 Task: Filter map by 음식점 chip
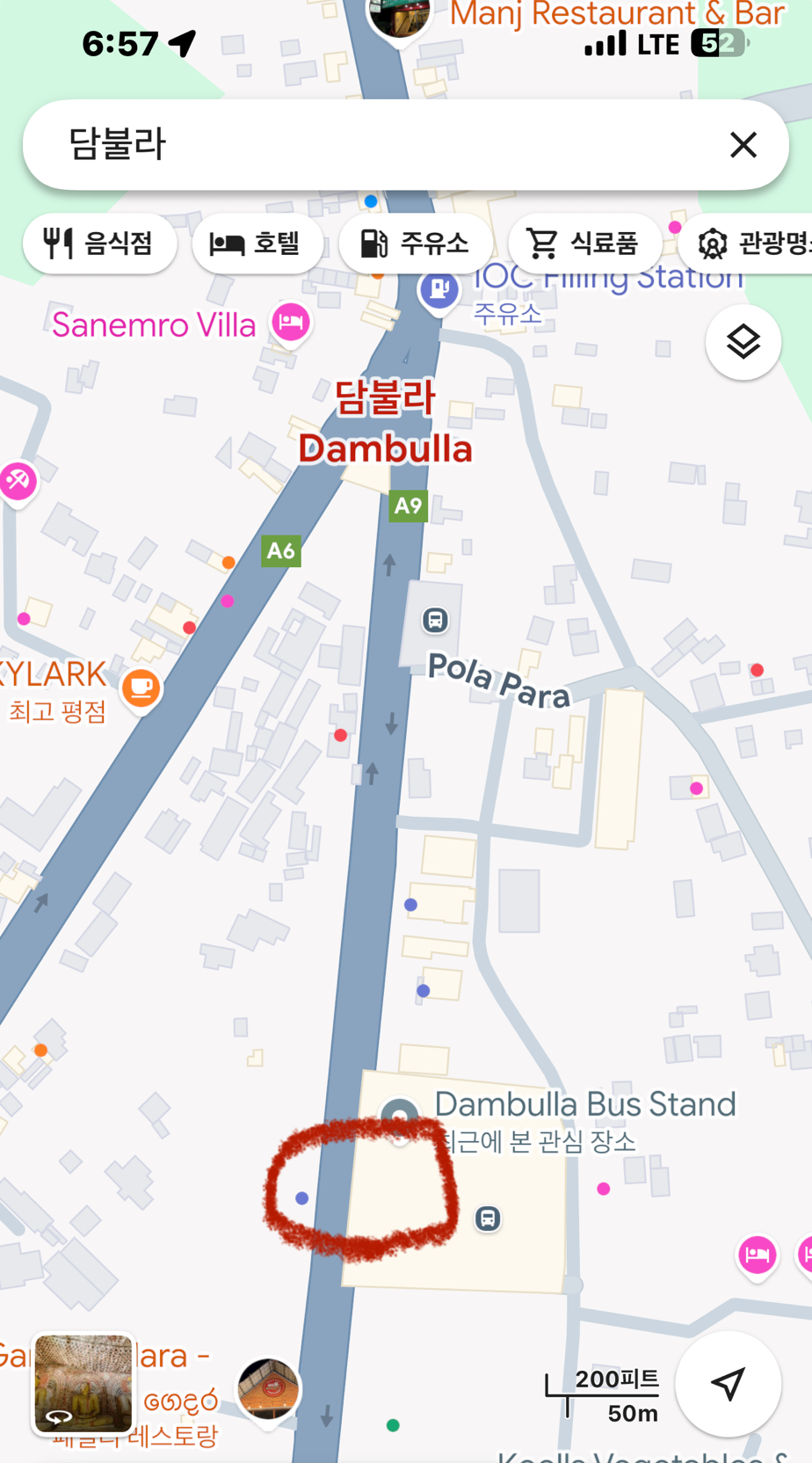point(100,243)
